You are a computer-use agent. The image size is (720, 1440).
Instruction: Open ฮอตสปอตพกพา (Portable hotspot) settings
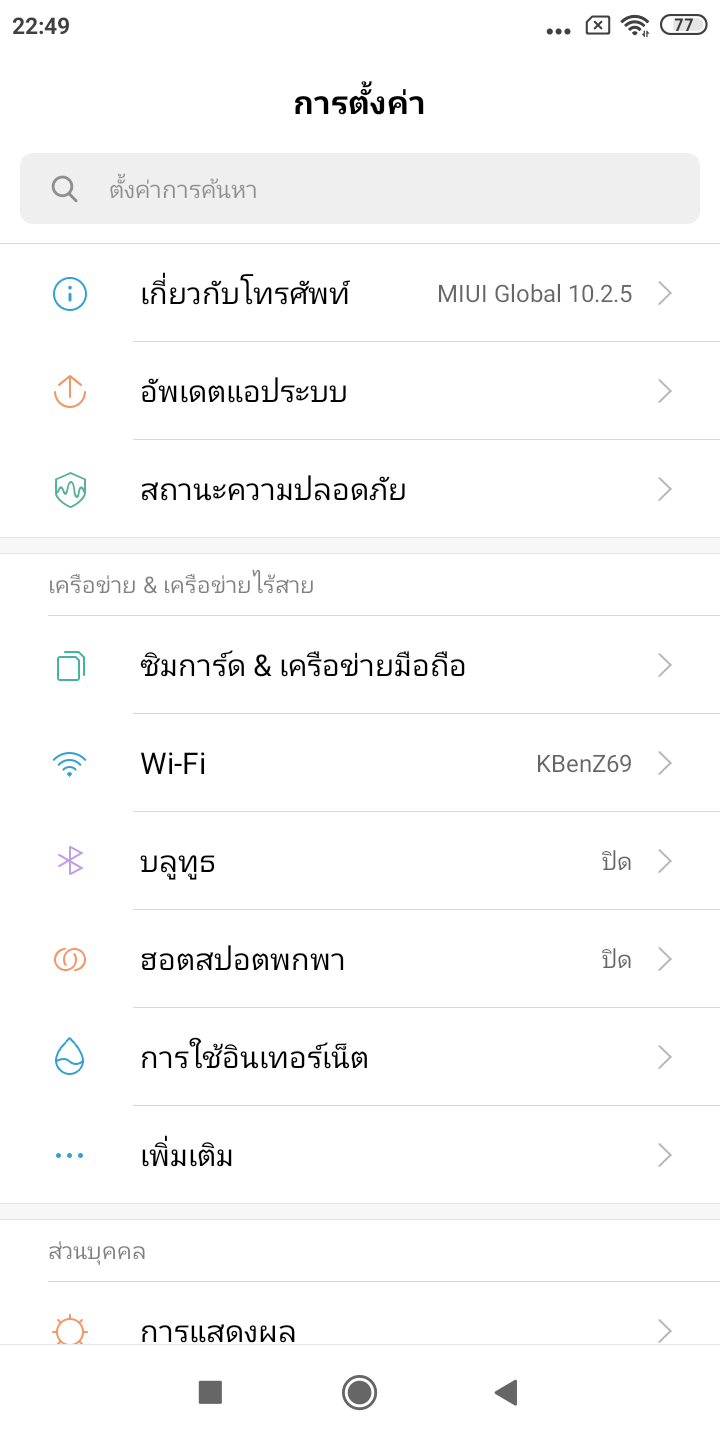tap(360, 959)
